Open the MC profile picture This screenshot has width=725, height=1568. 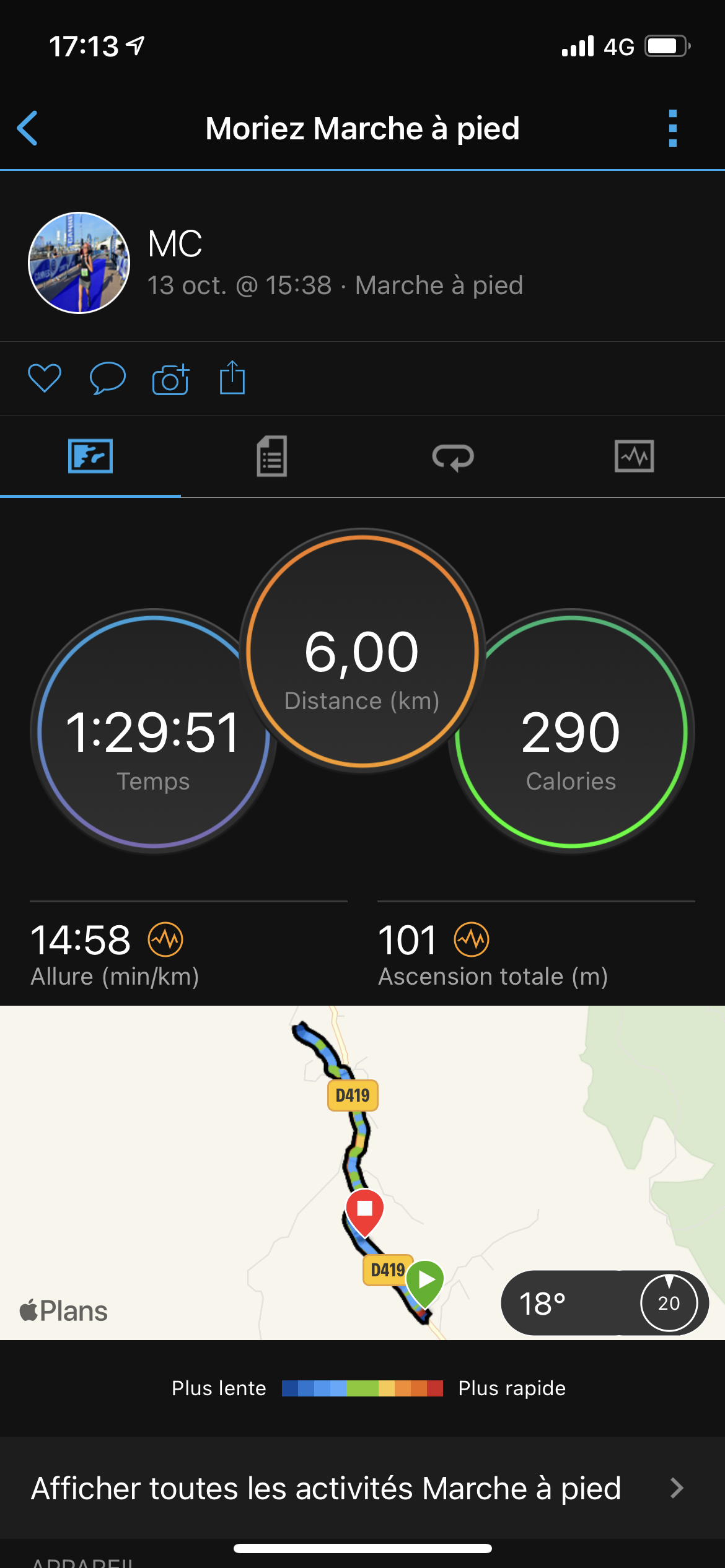pyautogui.click(x=79, y=263)
